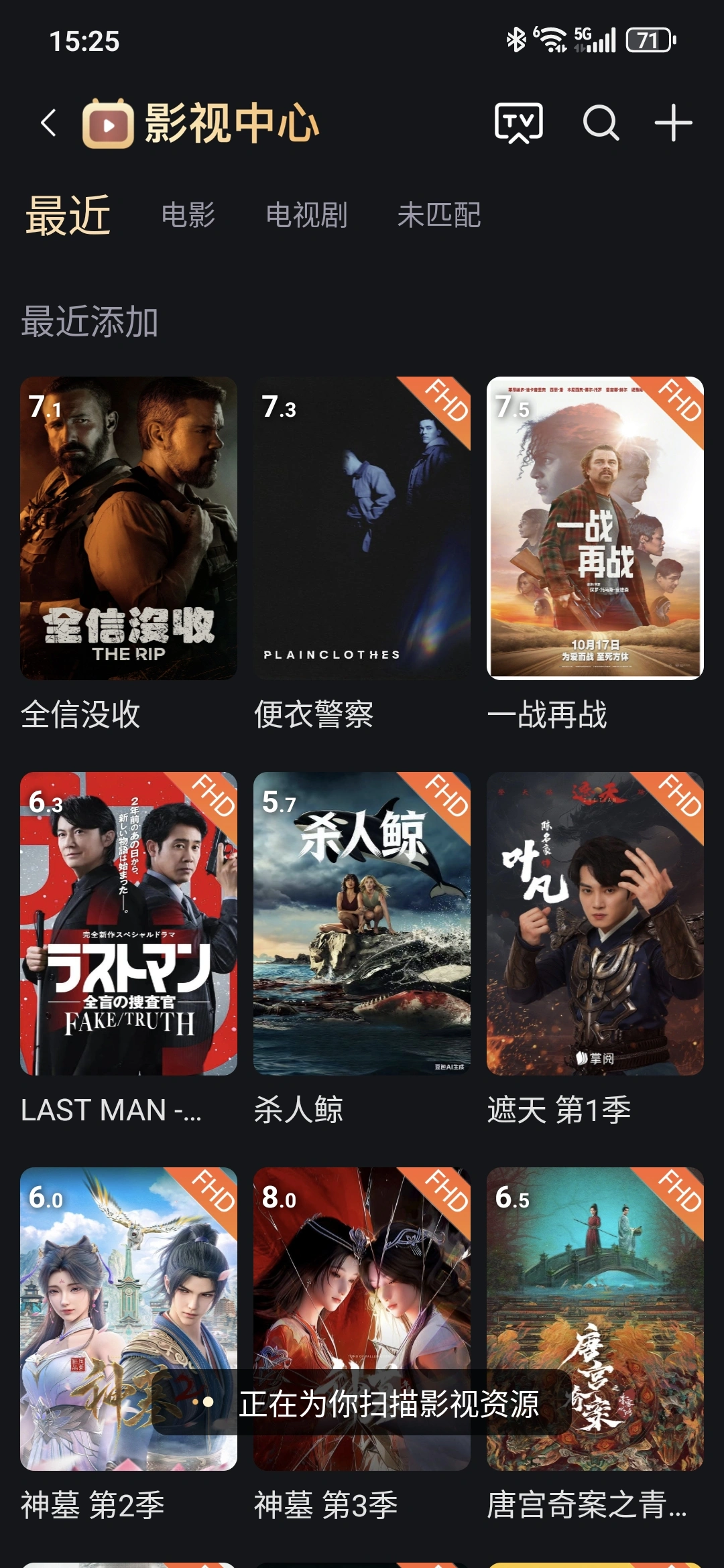
Task: Tap the plus icon to add source
Action: pyautogui.click(x=673, y=123)
